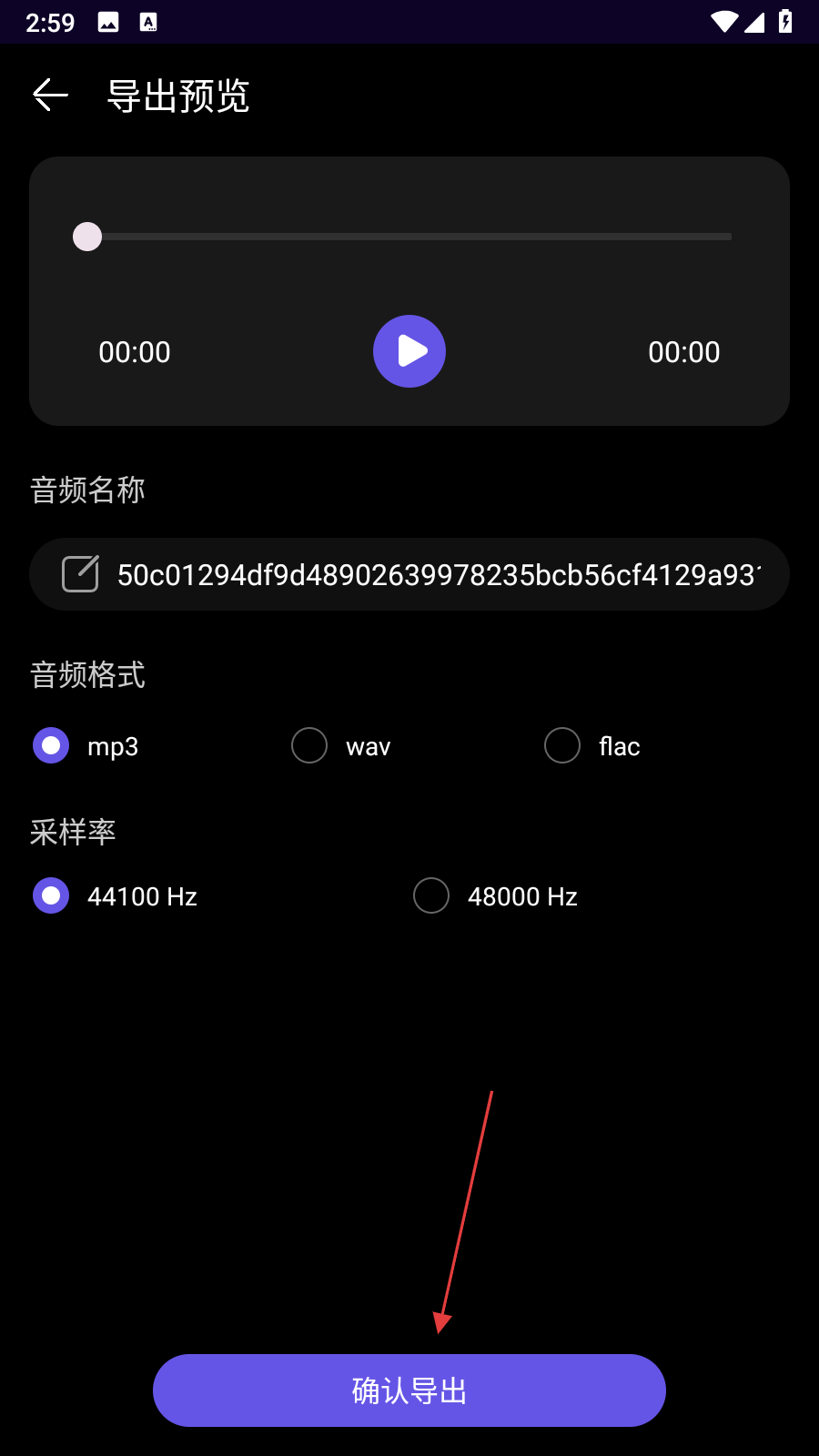The width and height of the screenshot is (819, 1456).
Task: Confirm export with 确认导出 button
Action: [x=409, y=1390]
